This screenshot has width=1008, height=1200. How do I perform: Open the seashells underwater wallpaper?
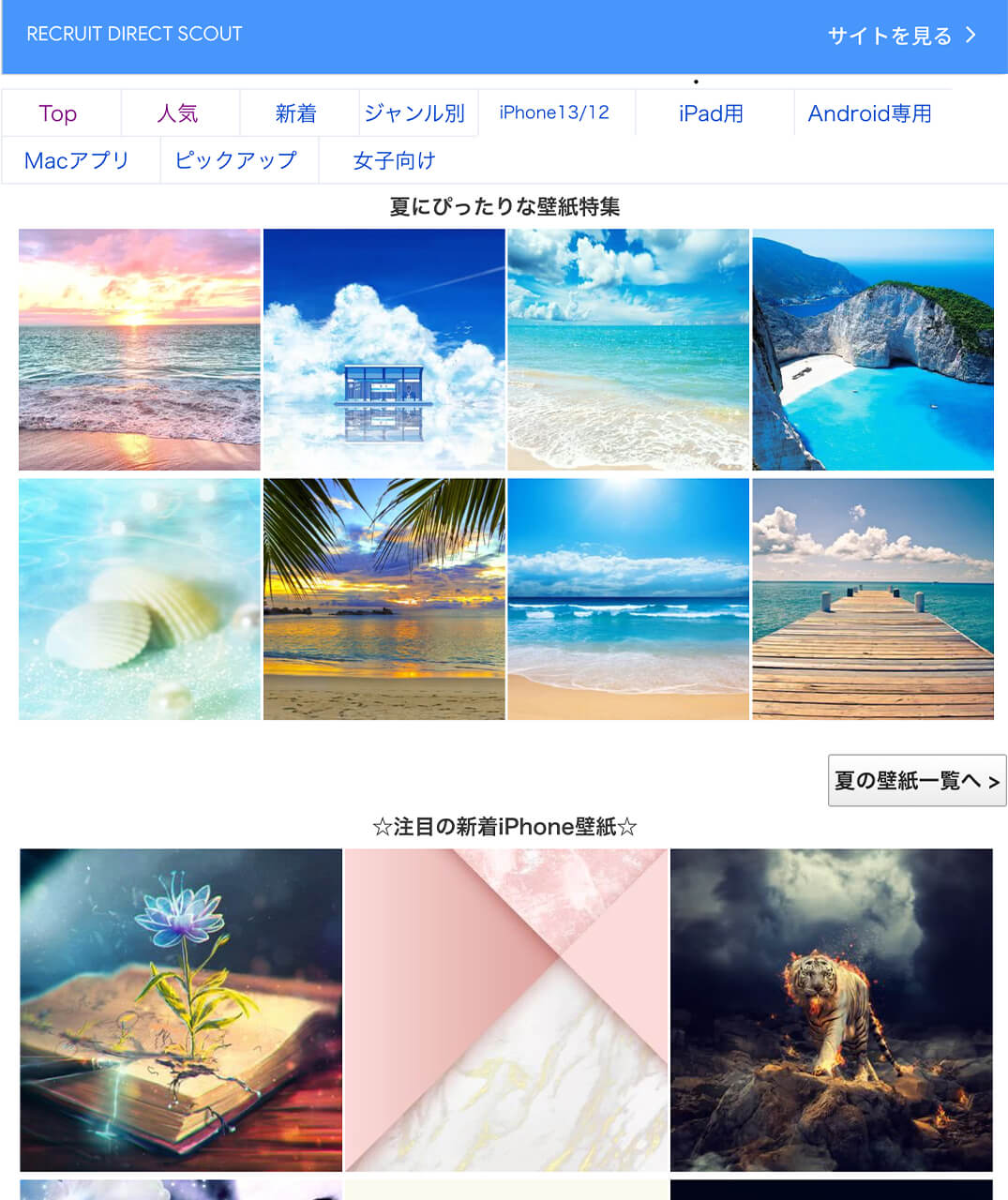pos(139,599)
